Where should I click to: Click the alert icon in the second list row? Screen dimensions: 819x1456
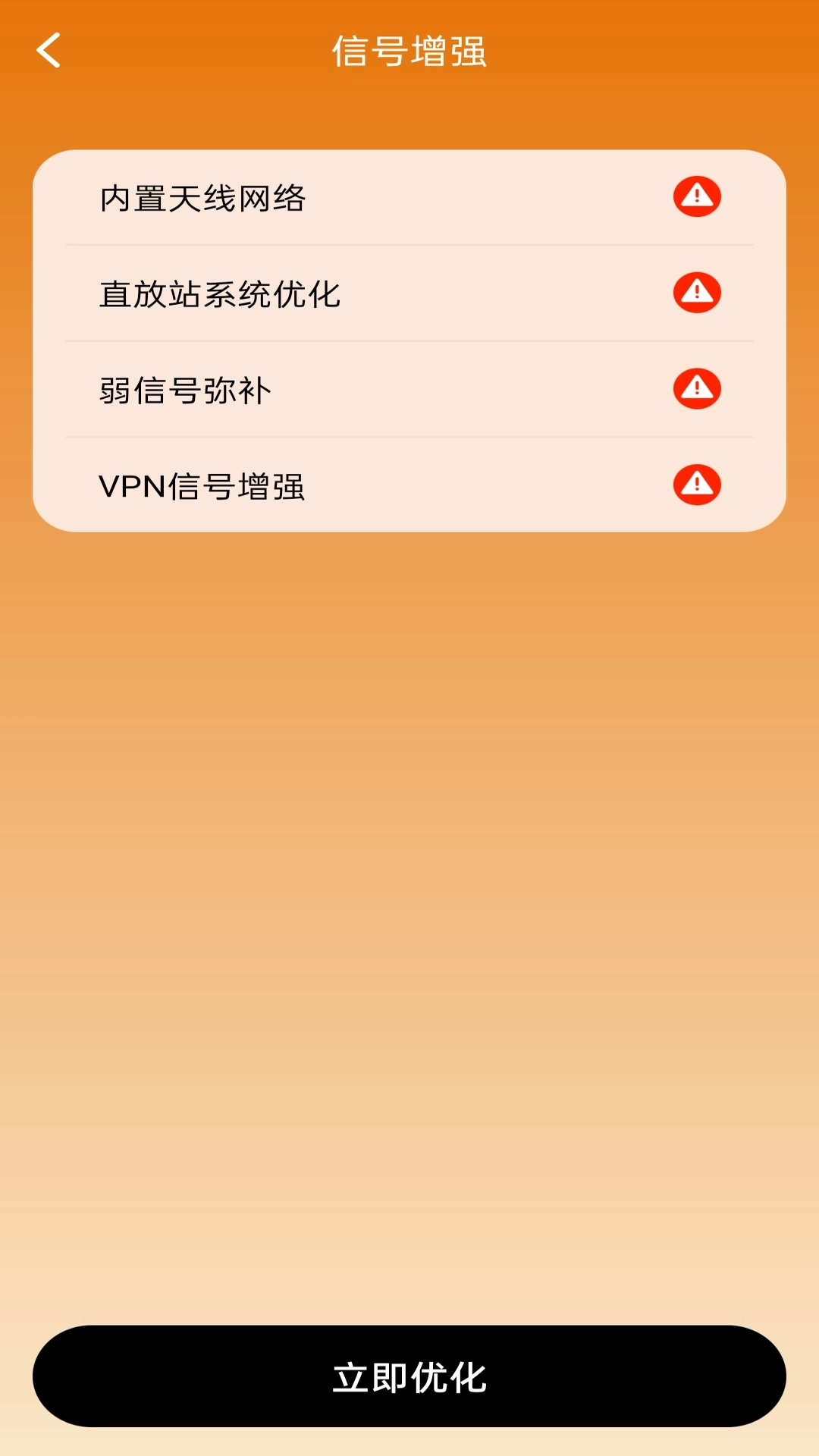pos(696,292)
